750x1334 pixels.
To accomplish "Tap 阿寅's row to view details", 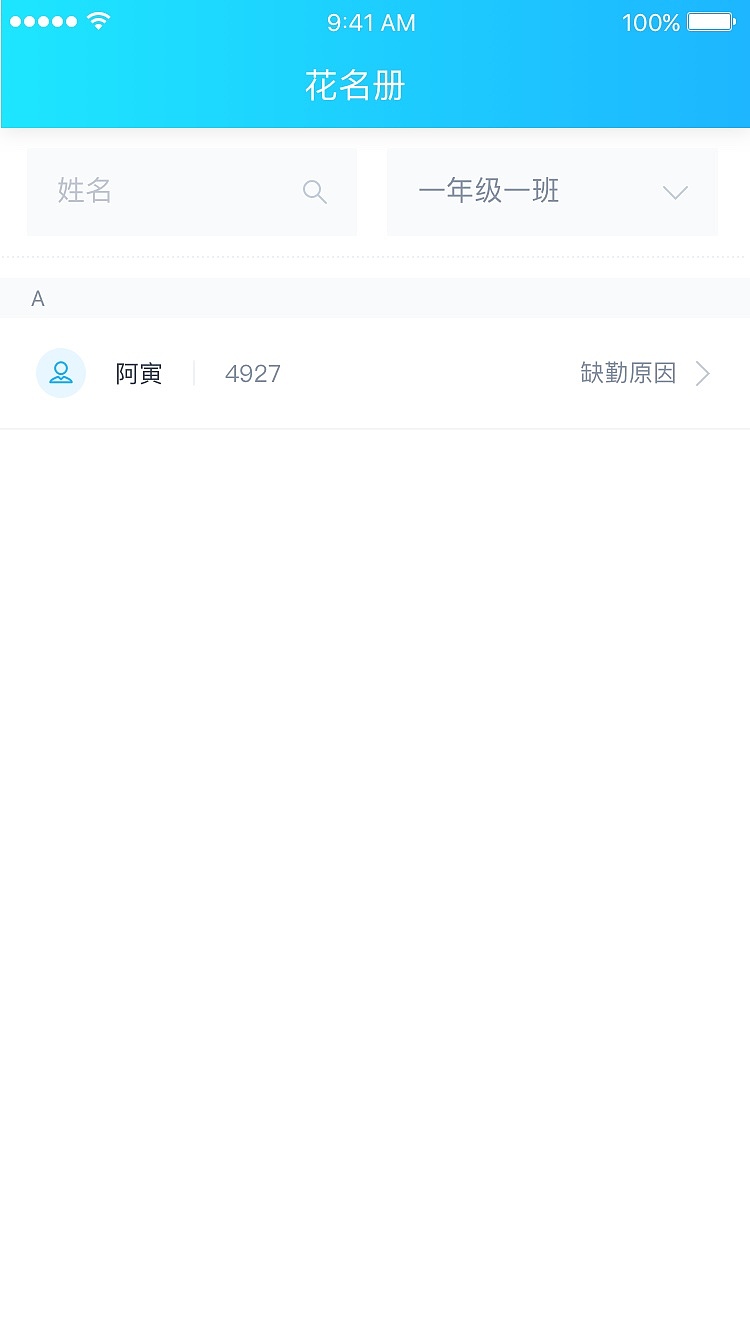I will [375, 373].
